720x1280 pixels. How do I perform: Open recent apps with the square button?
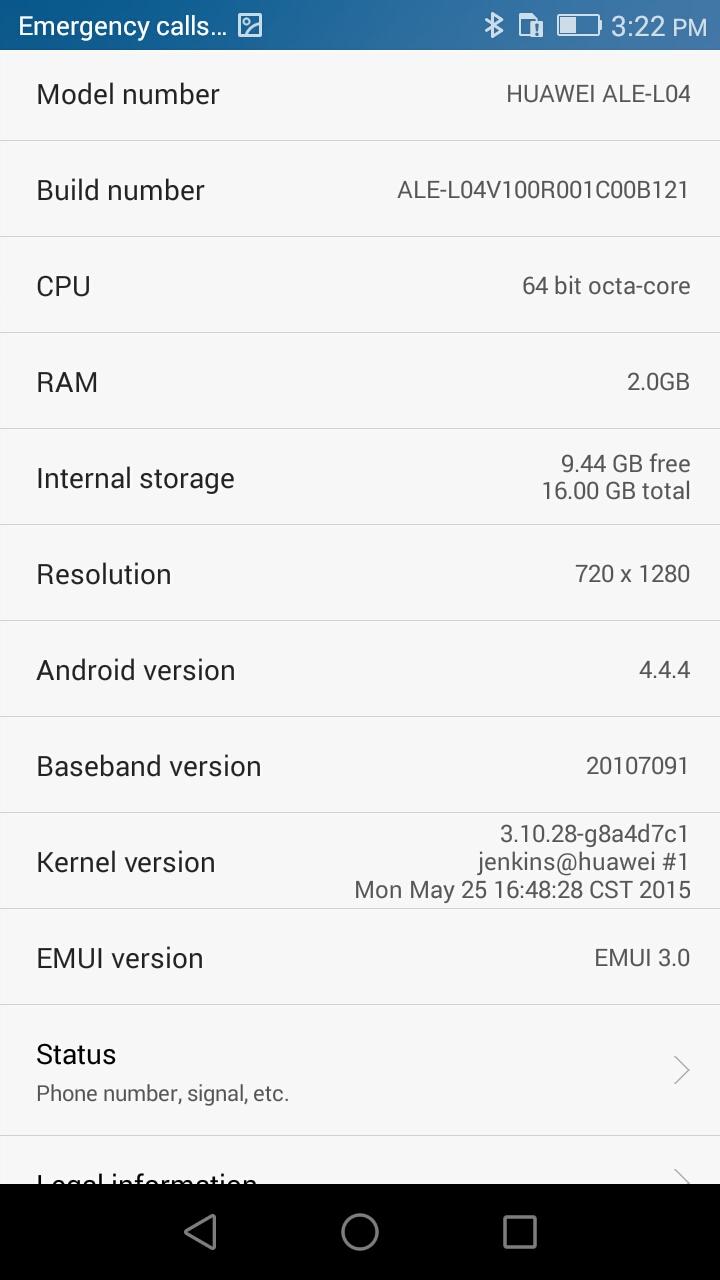(519, 1232)
